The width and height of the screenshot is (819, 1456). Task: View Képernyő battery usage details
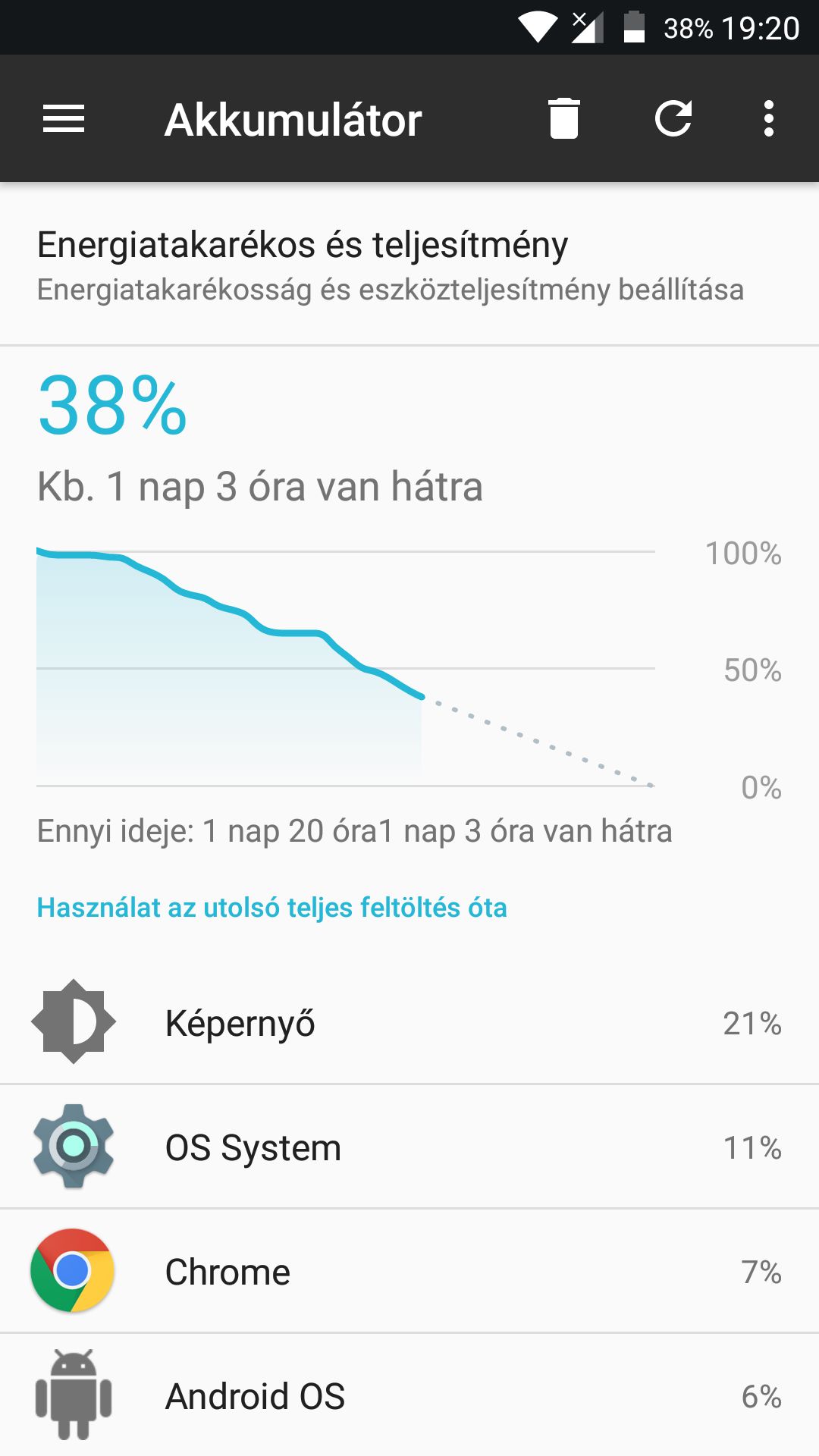point(409,1022)
